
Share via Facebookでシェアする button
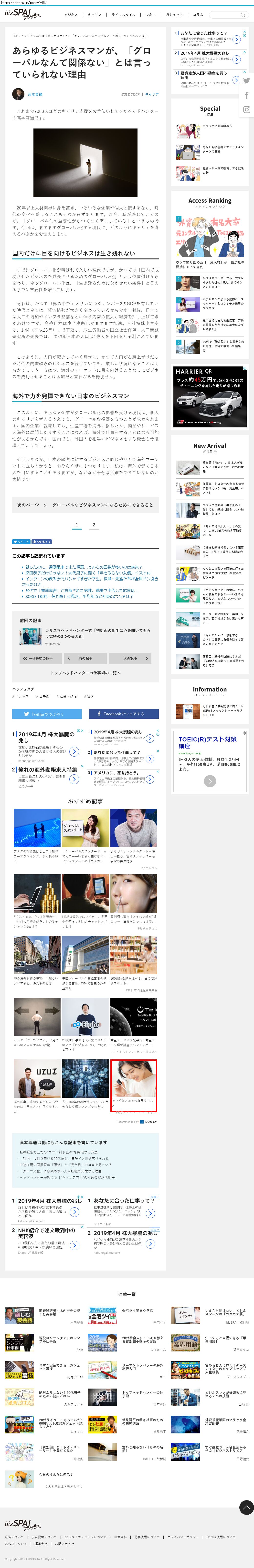[x=124, y=713]
